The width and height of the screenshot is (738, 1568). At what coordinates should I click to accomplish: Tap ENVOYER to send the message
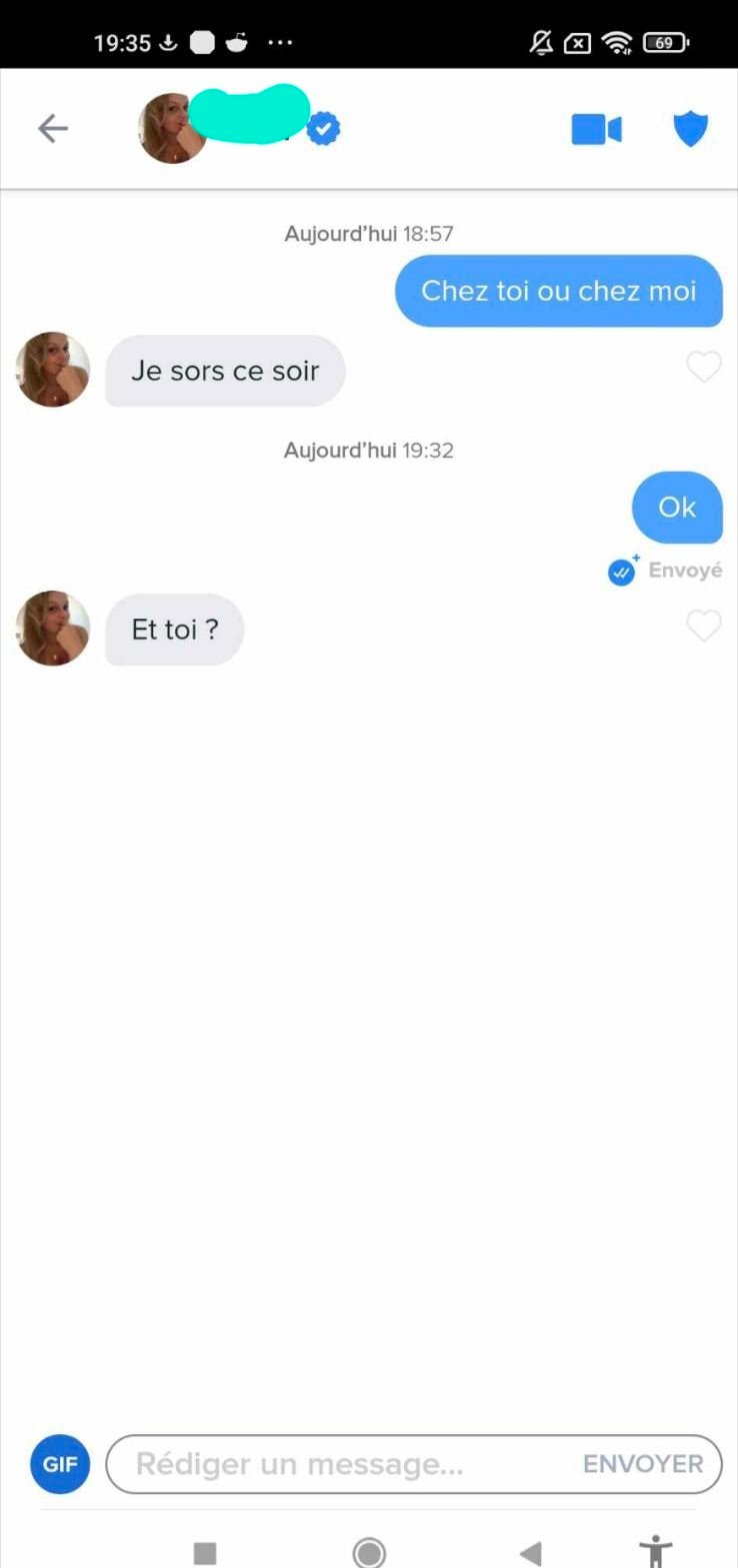[x=643, y=1464]
